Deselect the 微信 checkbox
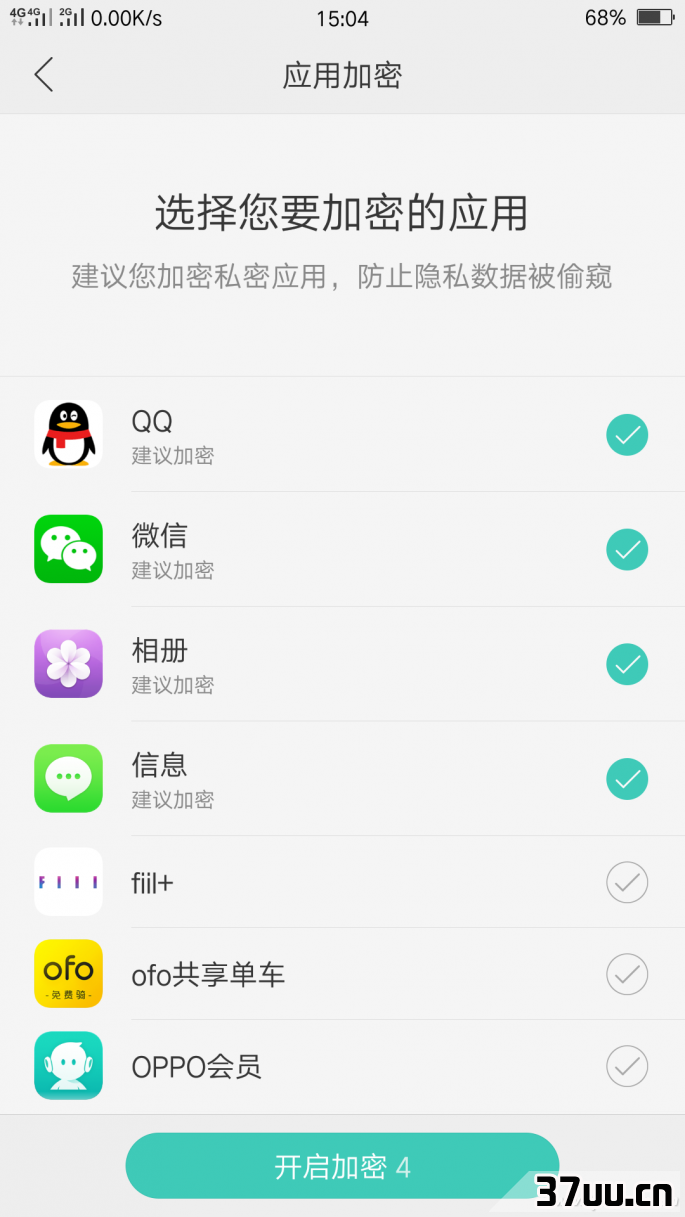685x1217 pixels. 627,550
